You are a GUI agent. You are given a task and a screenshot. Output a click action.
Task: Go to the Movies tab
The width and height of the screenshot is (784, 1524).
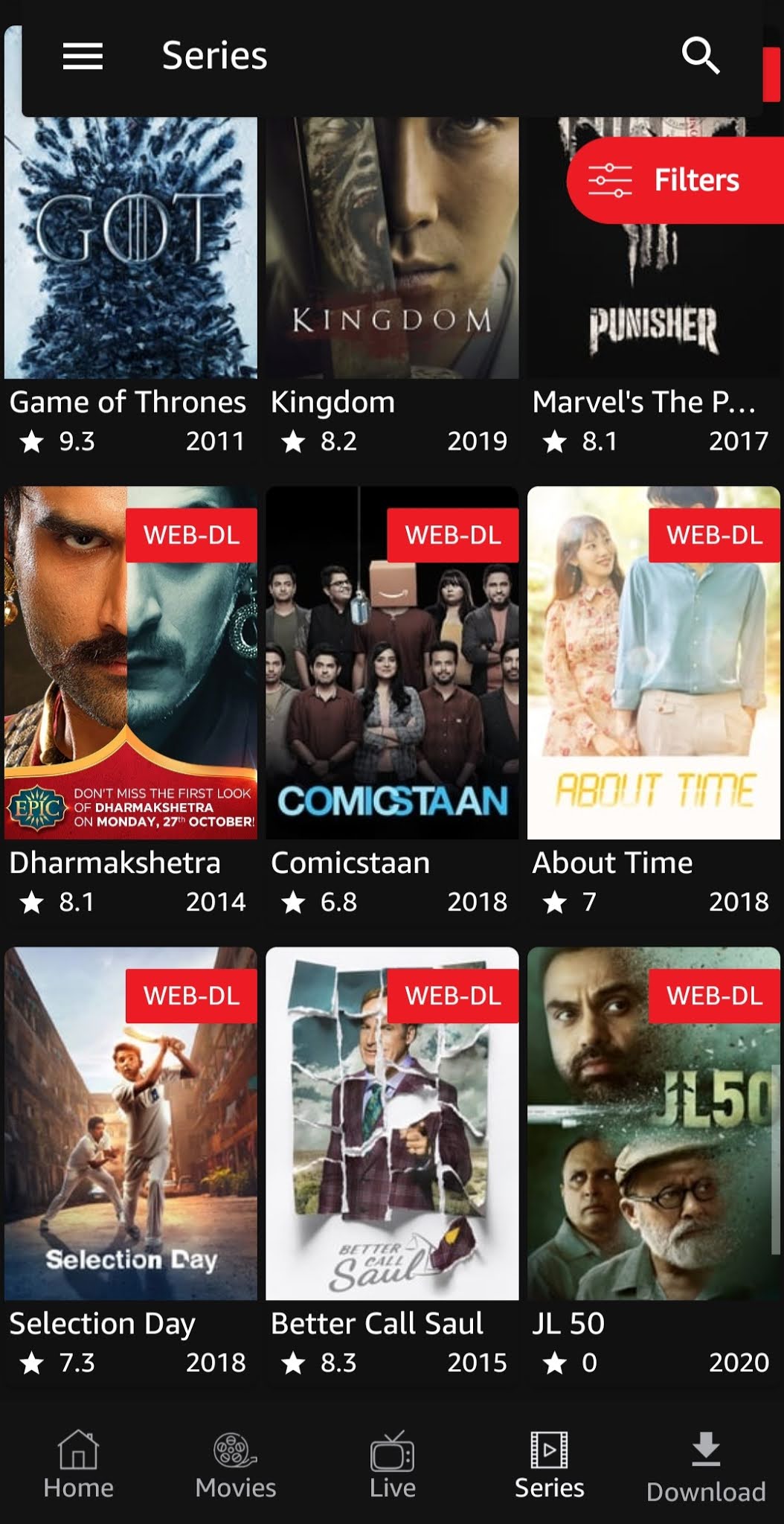235,1464
